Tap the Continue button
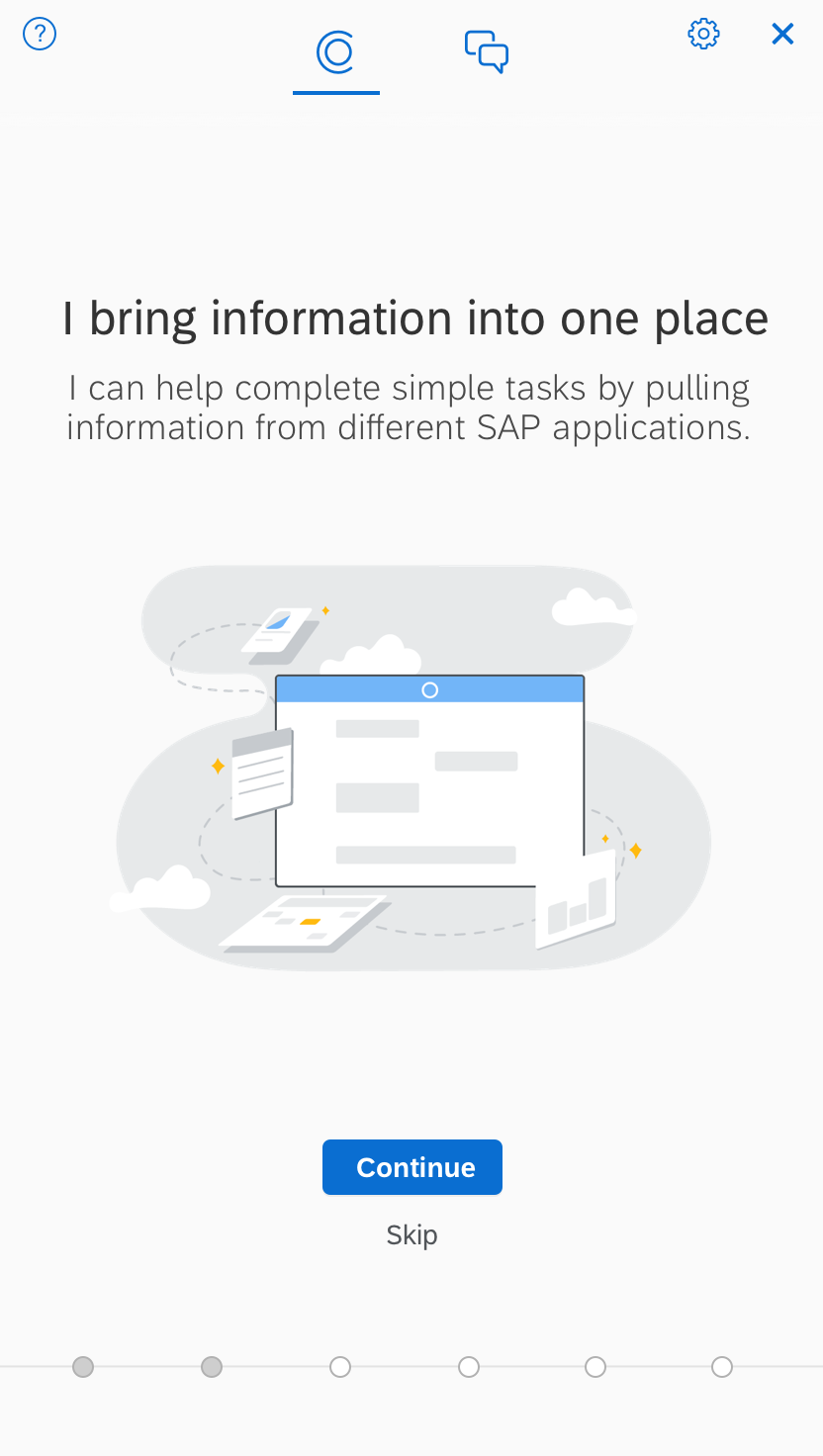The width and height of the screenshot is (823, 1456). tap(412, 1167)
